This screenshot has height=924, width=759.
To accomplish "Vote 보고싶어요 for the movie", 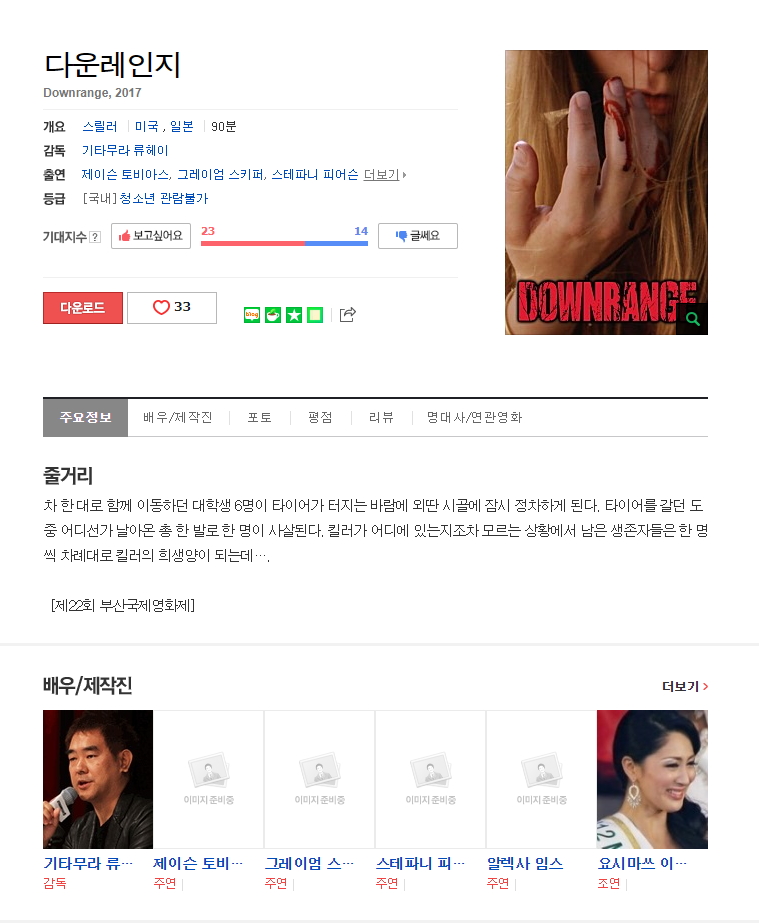I will click(151, 236).
